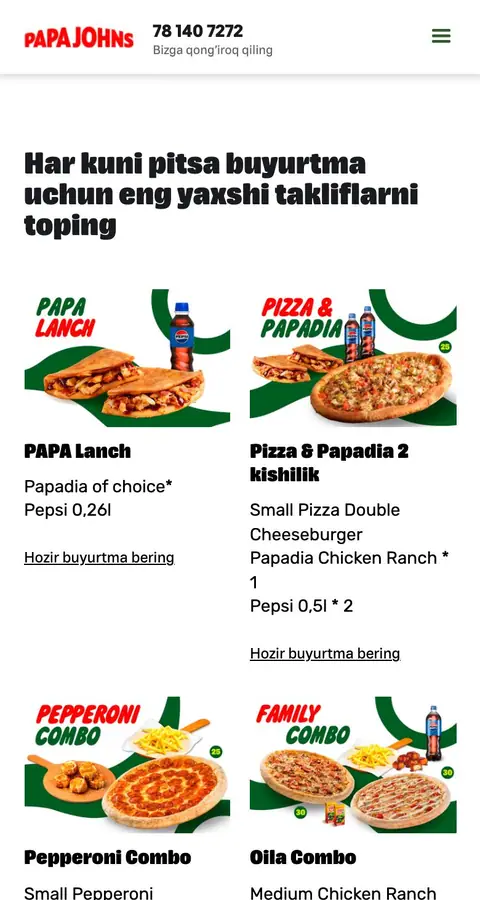Tap 'Hozir buyurtma bering' under Pizza & Papadia
This screenshot has height=900, width=480.
[x=325, y=653]
